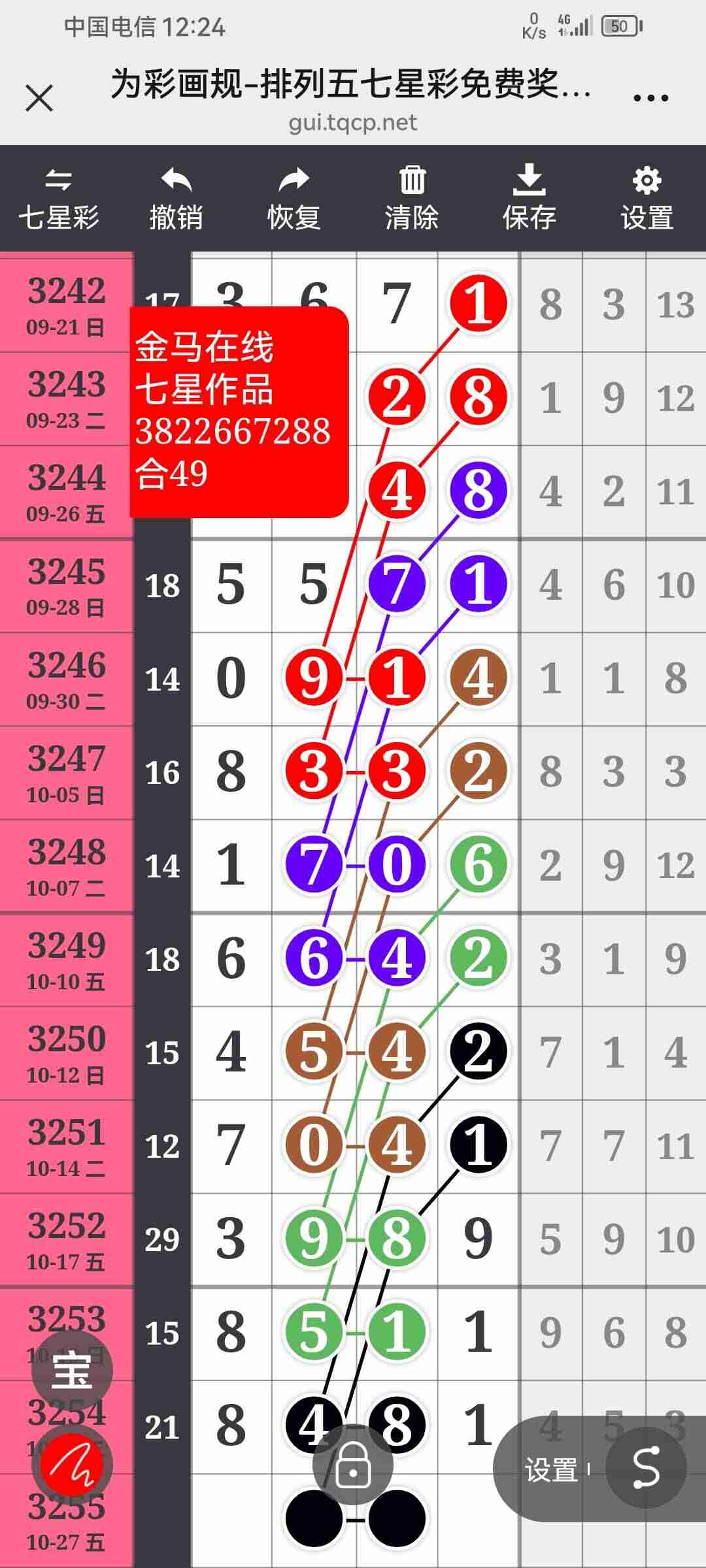Image resolution: width=706 pixels, height=1568 pixels.
Task: Close the web page with the X
Action: 39,99
